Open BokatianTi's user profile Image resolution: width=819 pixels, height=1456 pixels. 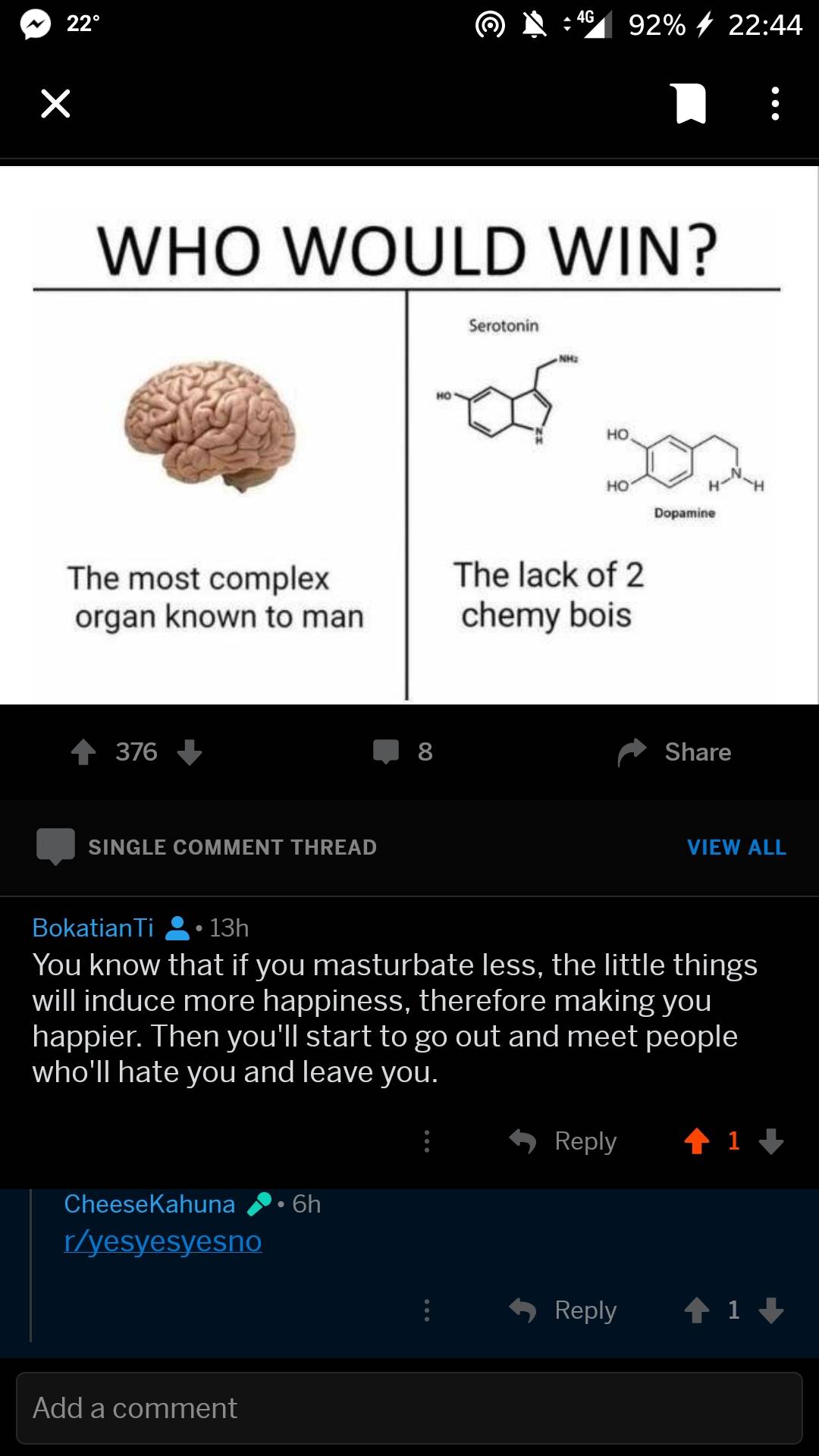93,927
